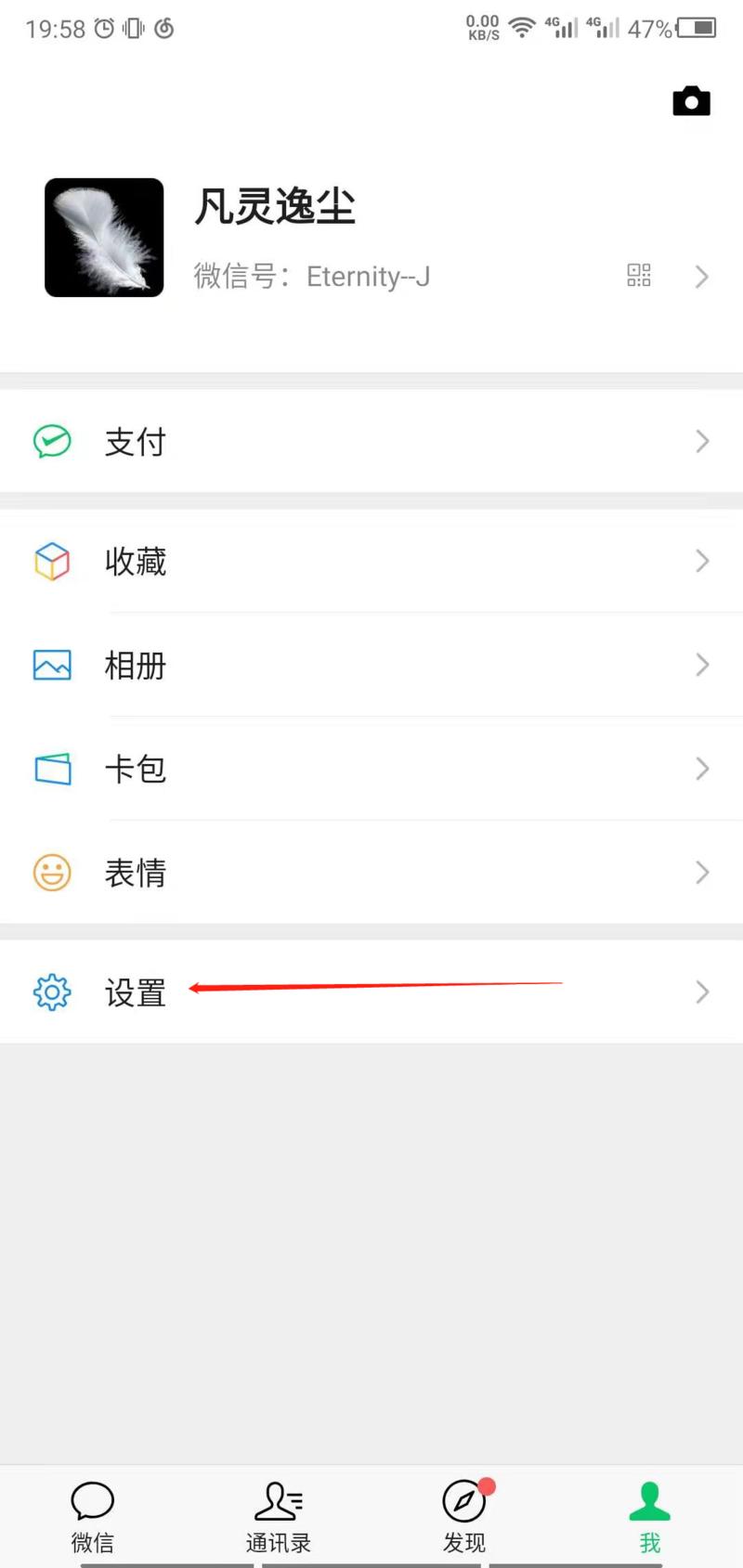Select the 支付 (Pay) green icon
The image size is (743, 1568).
pos(52,442)
